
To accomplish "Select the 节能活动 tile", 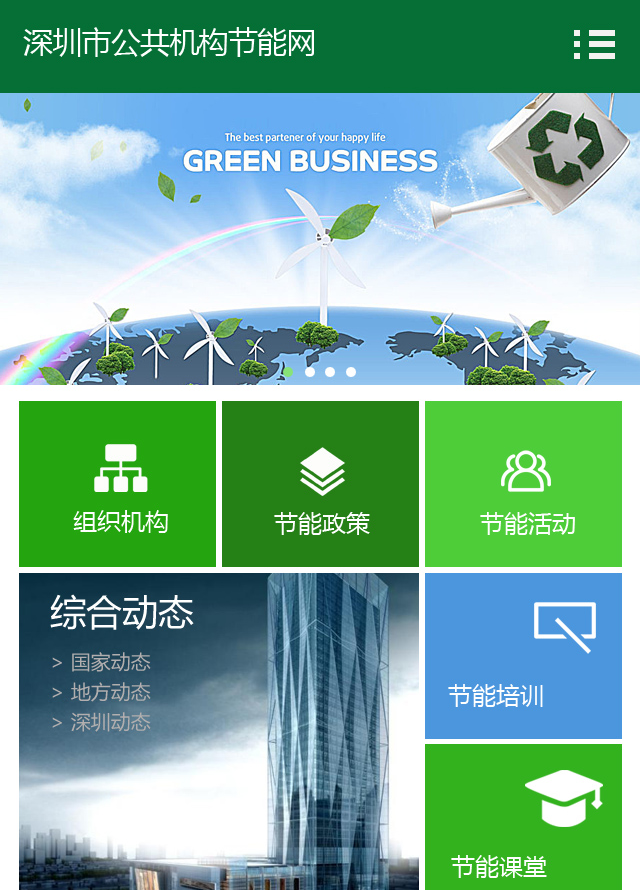I will click(524, 485).
